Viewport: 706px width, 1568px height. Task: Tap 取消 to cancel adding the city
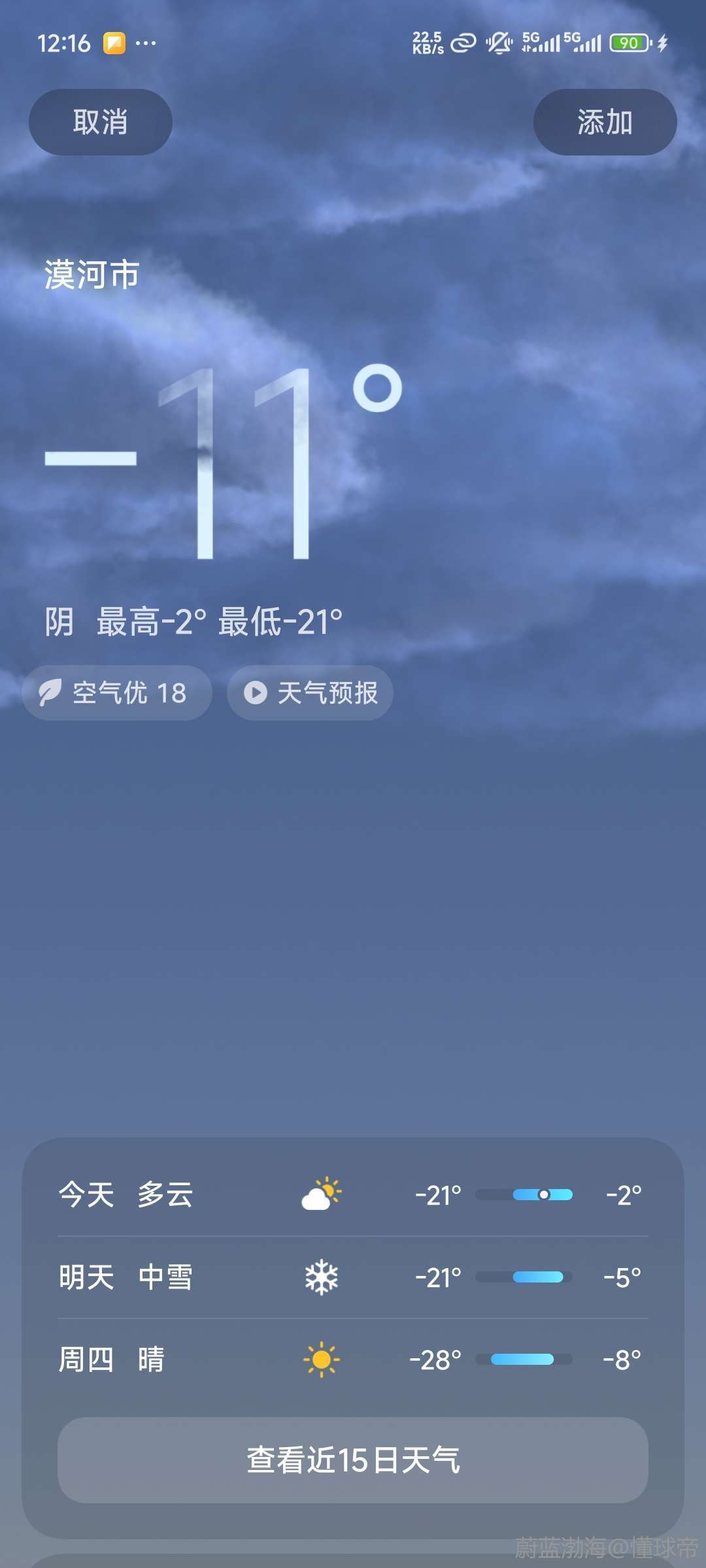[100, 122]
